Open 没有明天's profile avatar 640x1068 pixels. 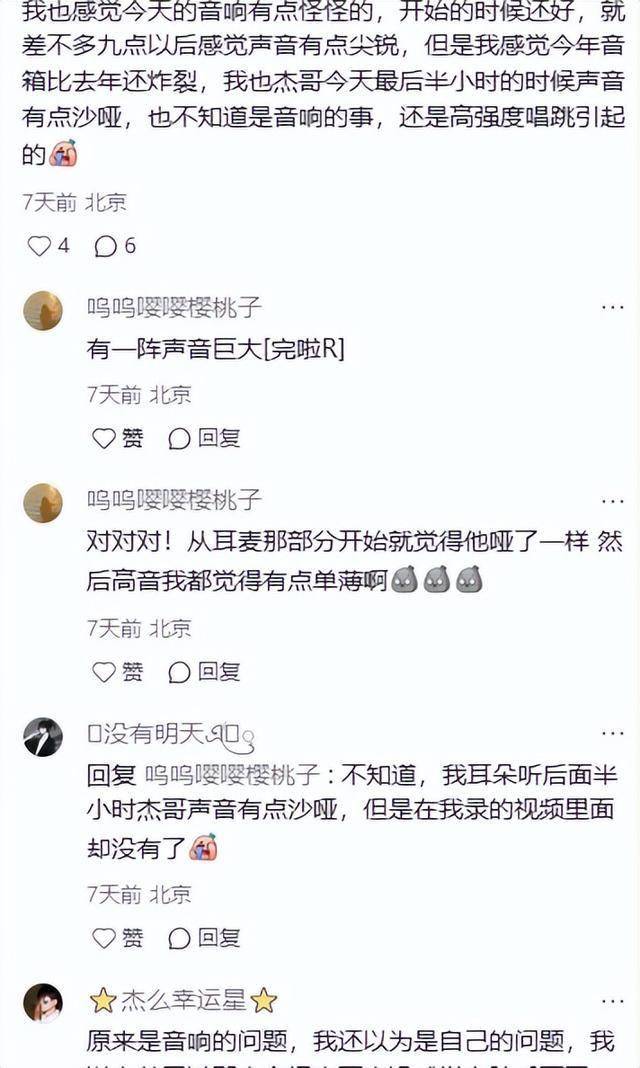[x=43, y=737]
